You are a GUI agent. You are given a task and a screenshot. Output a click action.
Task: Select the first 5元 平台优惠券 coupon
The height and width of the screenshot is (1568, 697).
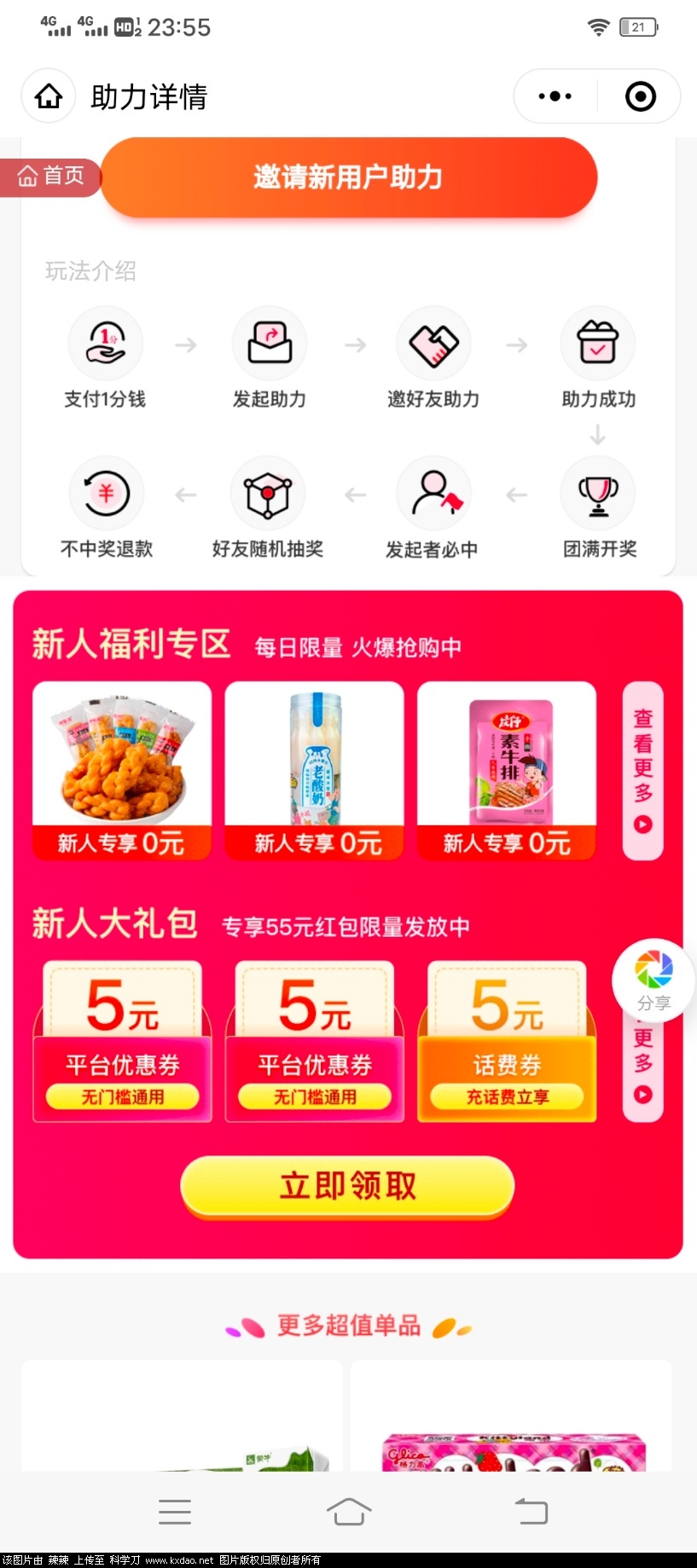[122, 1040]
